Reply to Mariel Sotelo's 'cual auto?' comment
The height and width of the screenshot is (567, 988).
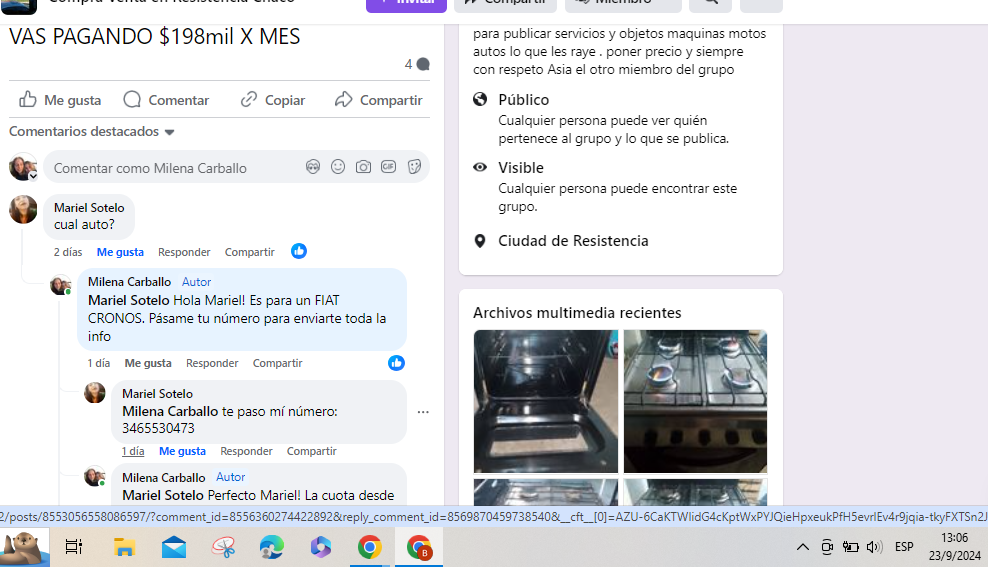(x=184, y=252)
